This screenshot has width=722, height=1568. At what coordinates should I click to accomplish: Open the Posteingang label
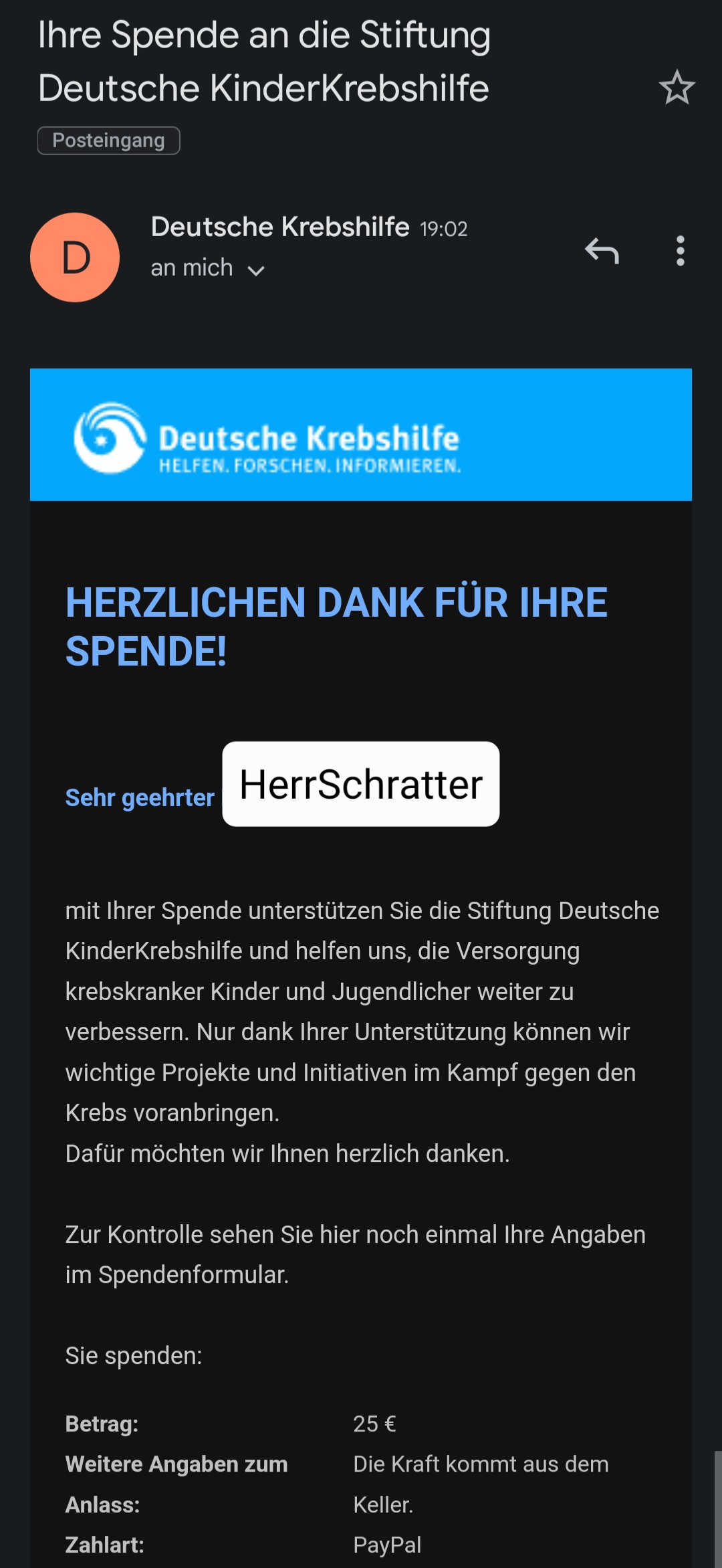(108, 140)
